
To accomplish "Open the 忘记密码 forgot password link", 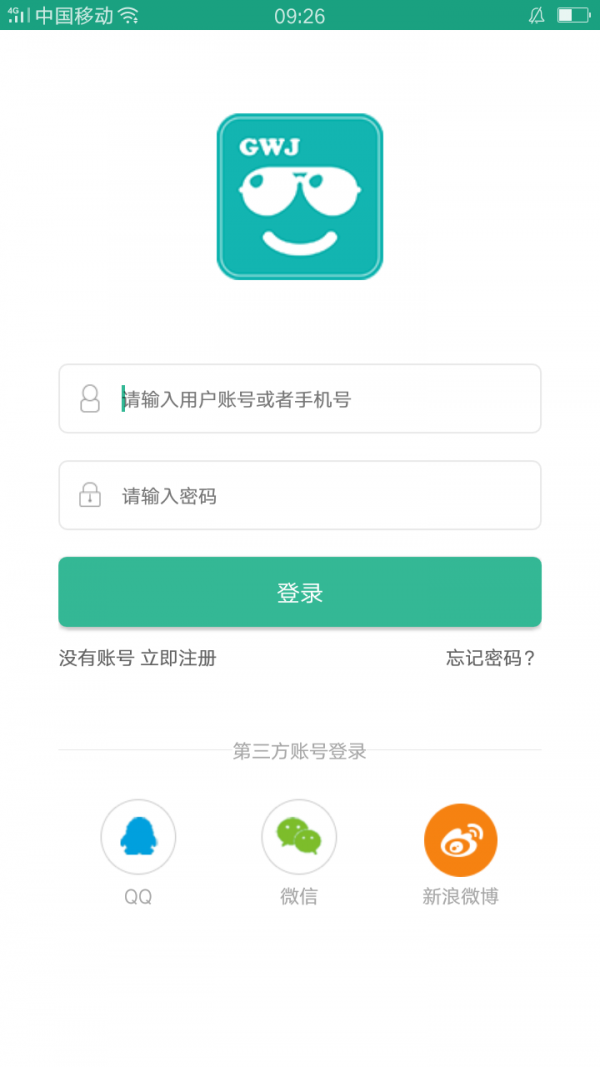I will click(490, 658).
